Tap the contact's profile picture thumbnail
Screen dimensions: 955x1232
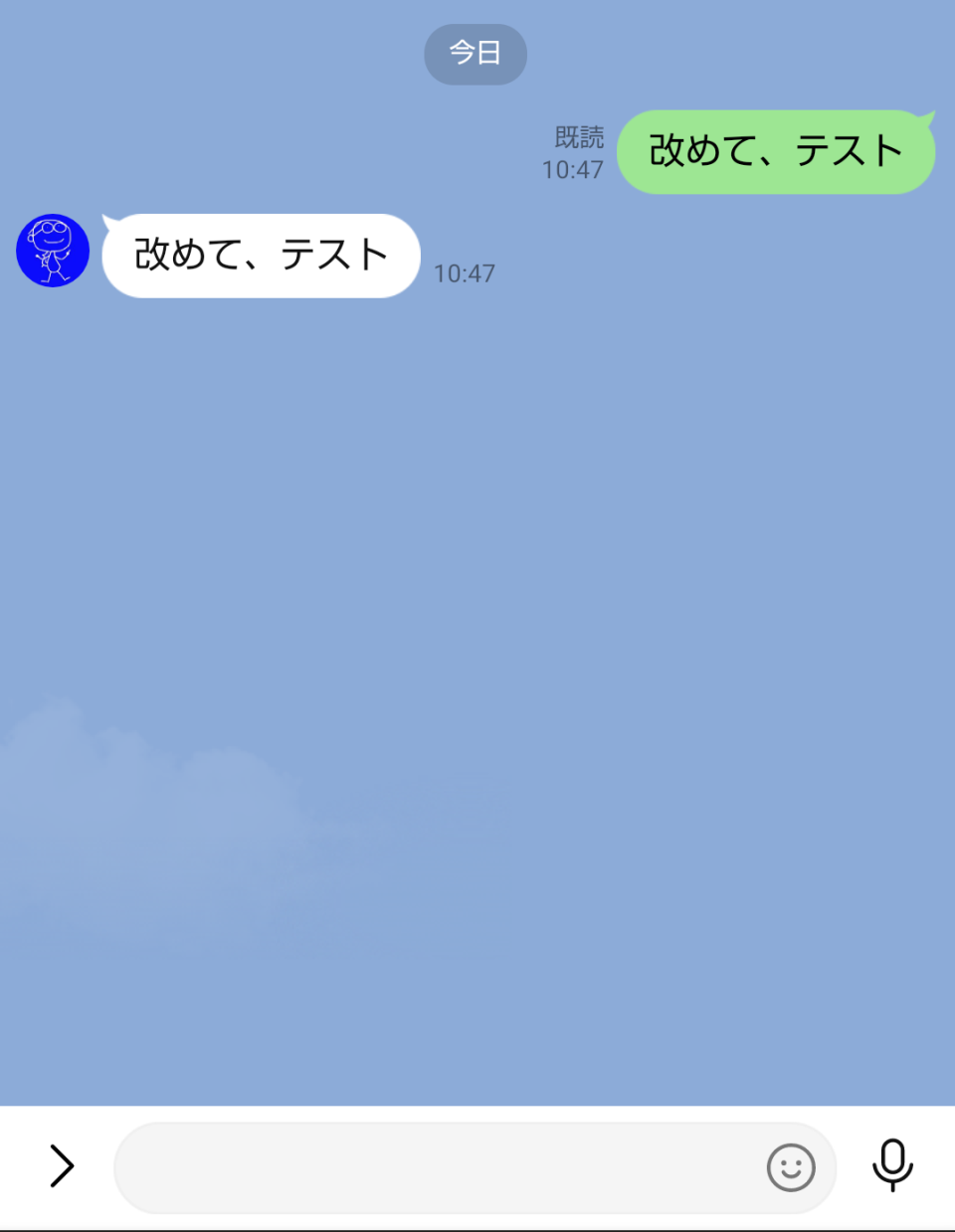pyautogui.click(x=52, y=251)
